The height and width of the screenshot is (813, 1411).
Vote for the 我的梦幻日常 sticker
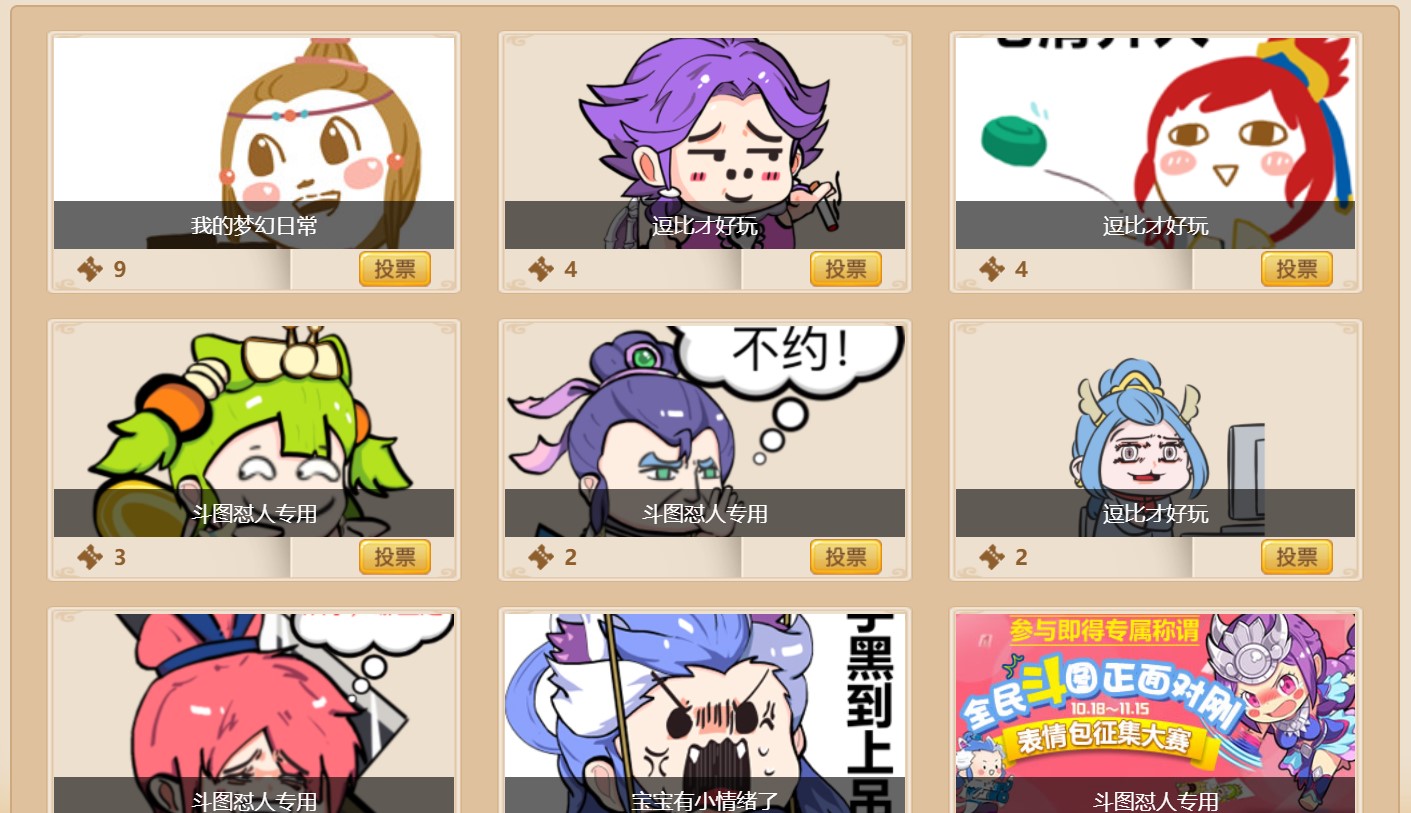point(394,269)
